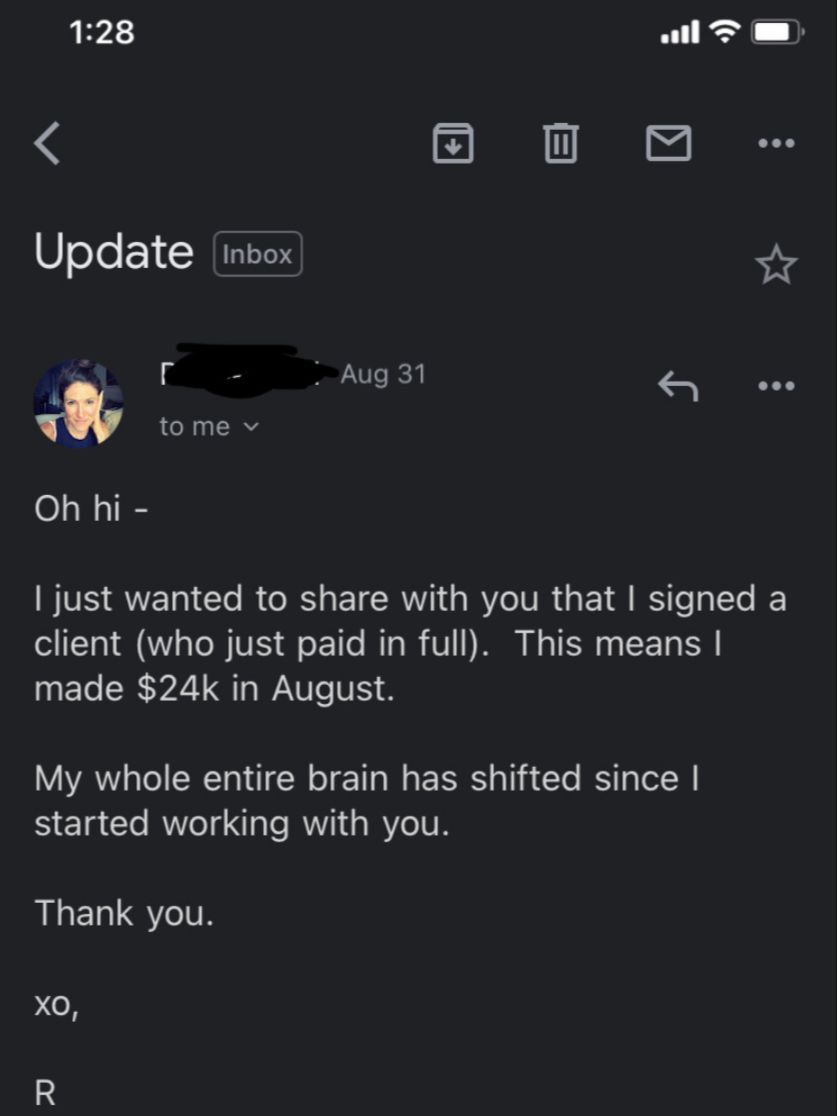This screenshot has width=837, height=1116.
Task: Archive this Update email
Action: [452, 143]
